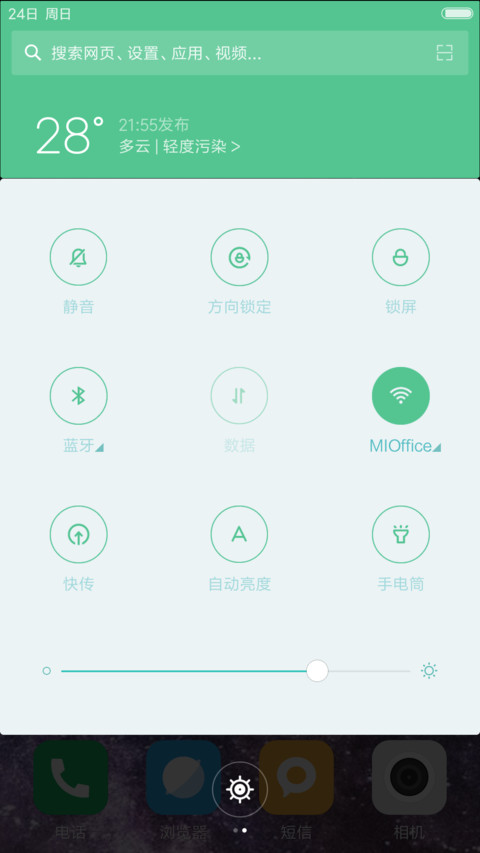The image size is (480, 853).
Task: Open the scan icon in search bar
Action: coord(445,53)
